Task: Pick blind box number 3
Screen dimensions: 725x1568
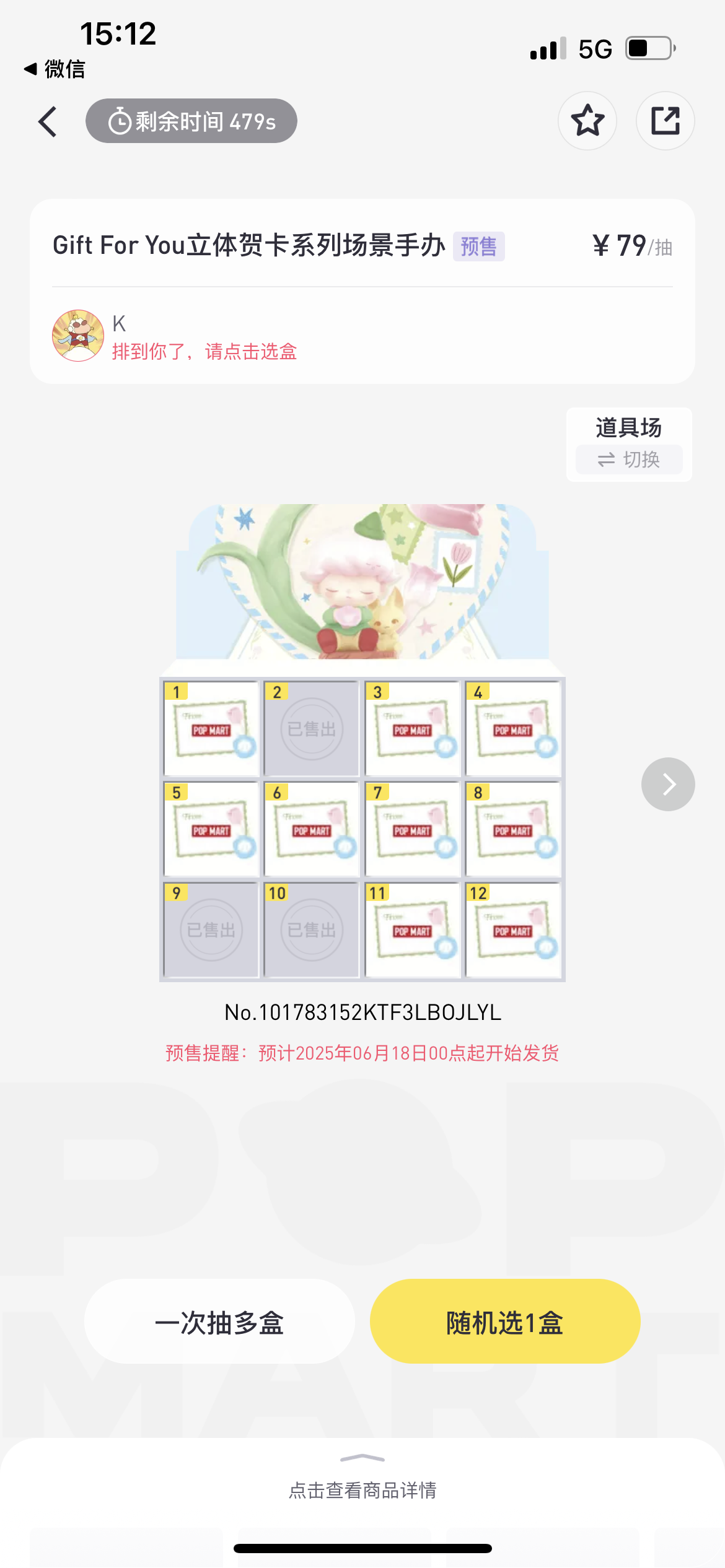Action: [413, 729]
